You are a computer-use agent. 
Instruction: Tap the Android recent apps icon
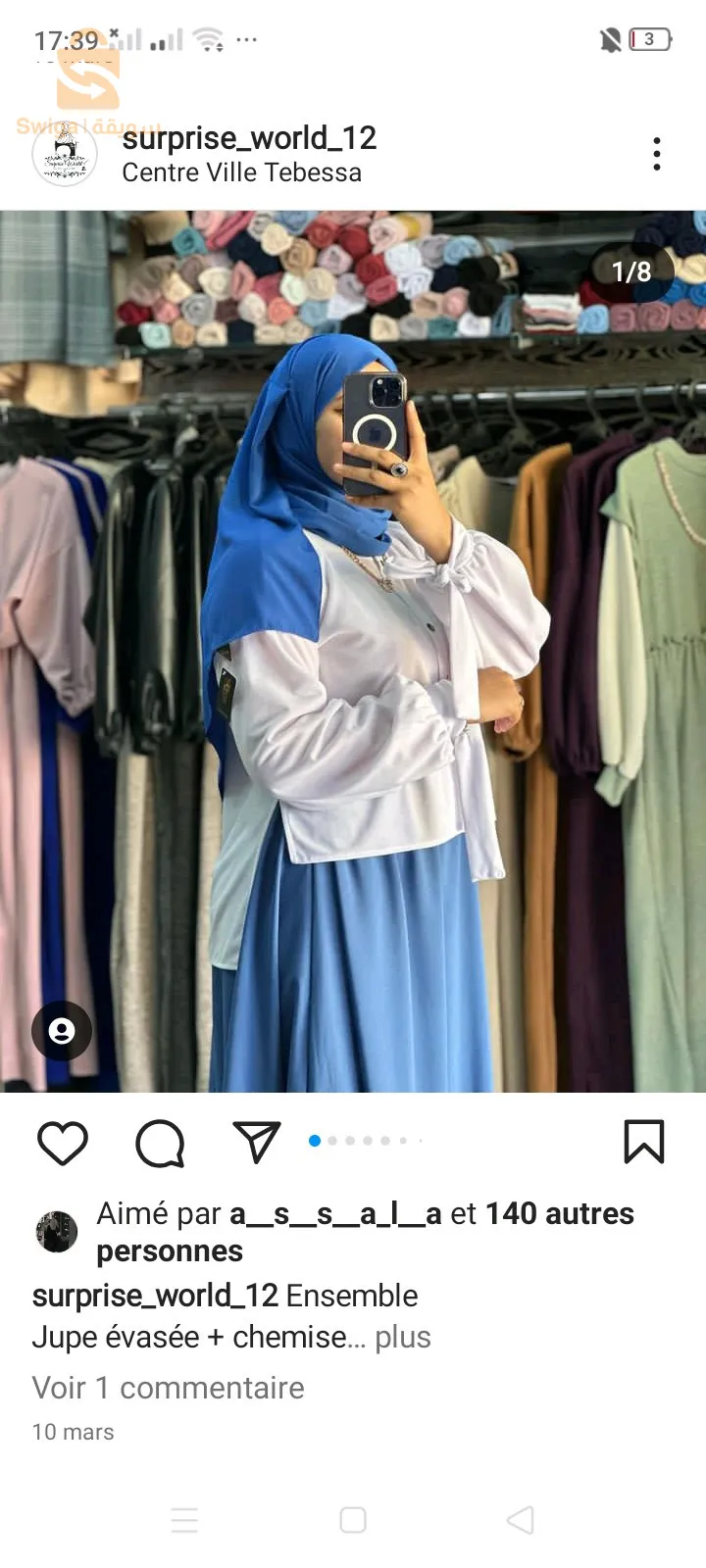(x=185, y=1521)
